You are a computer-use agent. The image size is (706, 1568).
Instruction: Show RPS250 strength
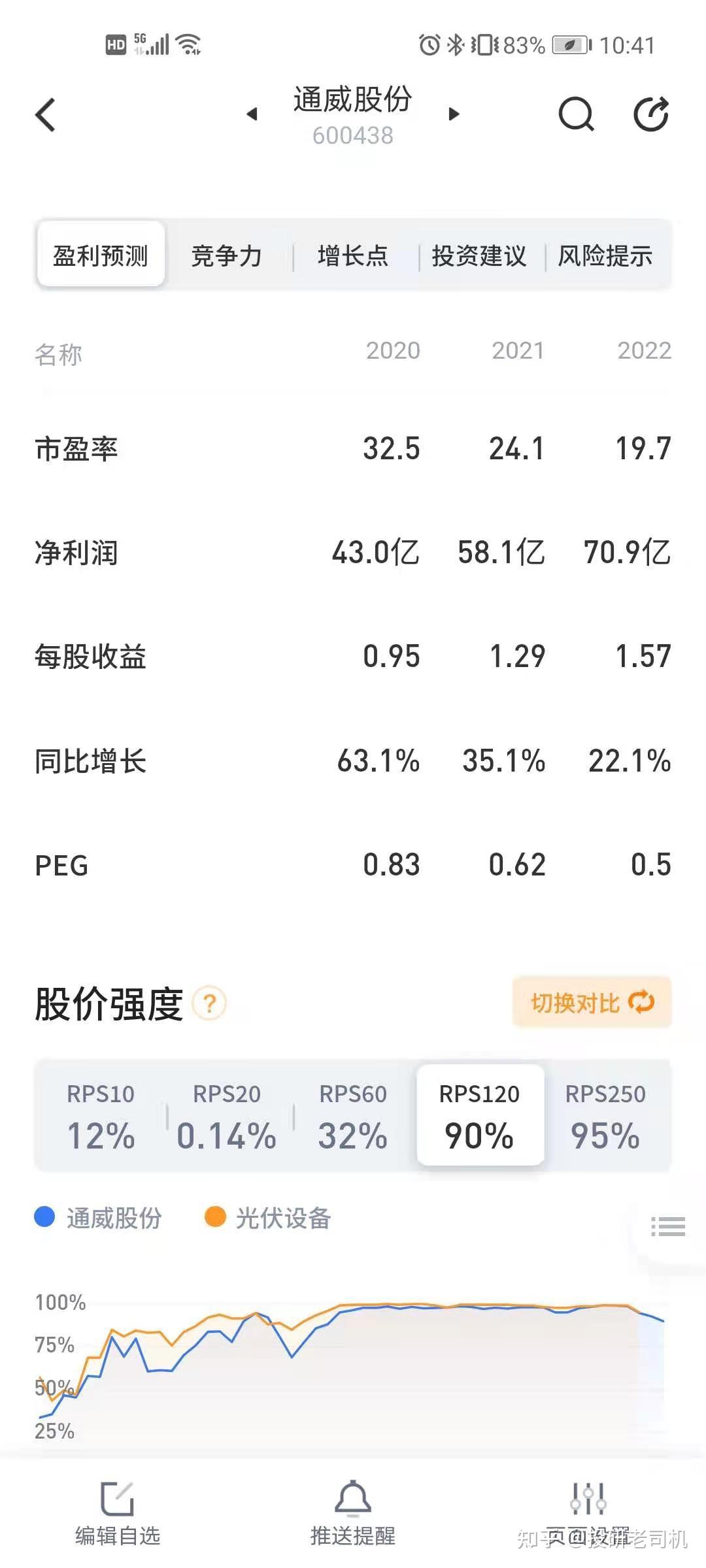coord(605,1115)
